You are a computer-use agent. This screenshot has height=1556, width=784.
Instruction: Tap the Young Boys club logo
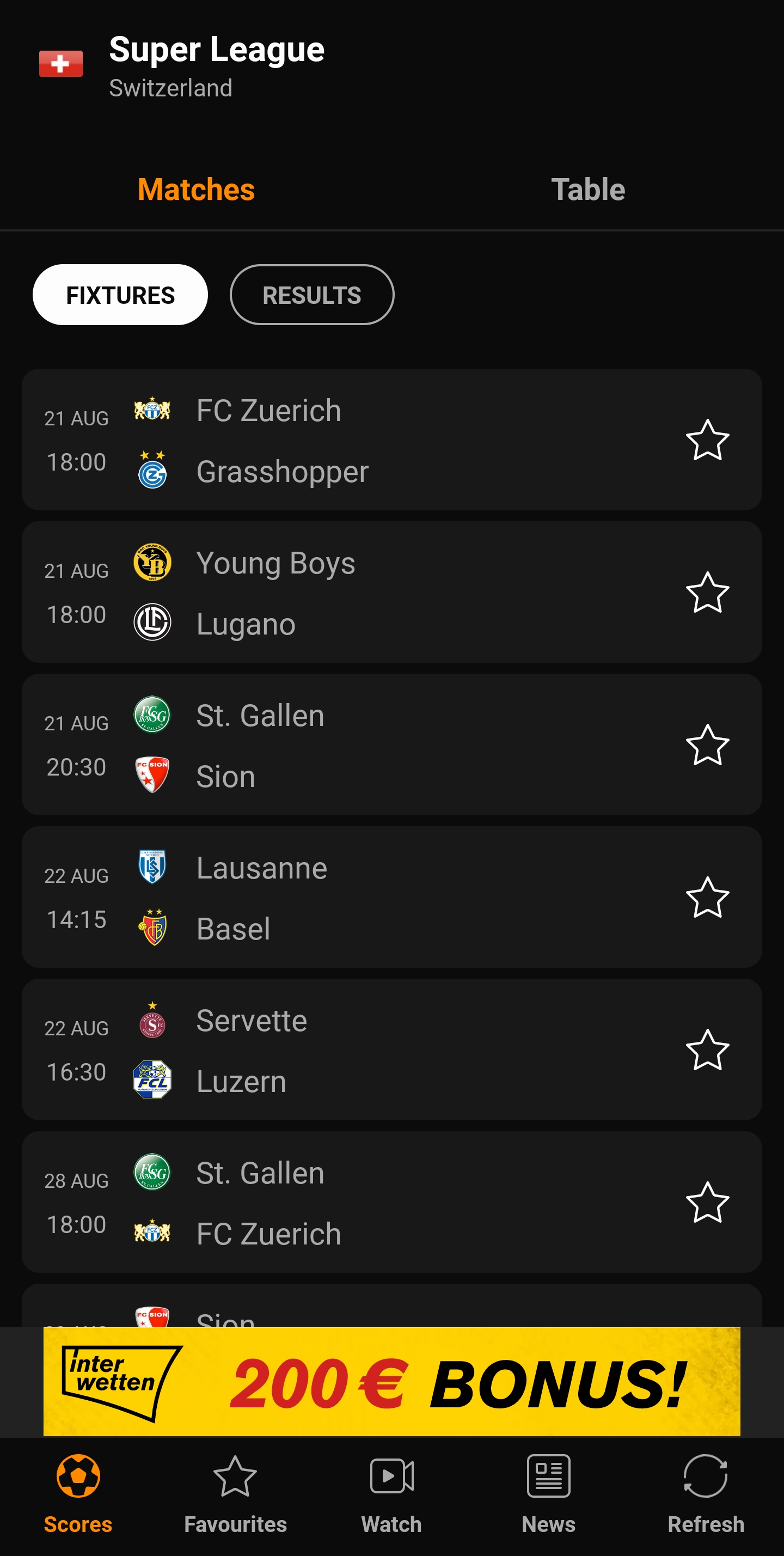point(152,563)
